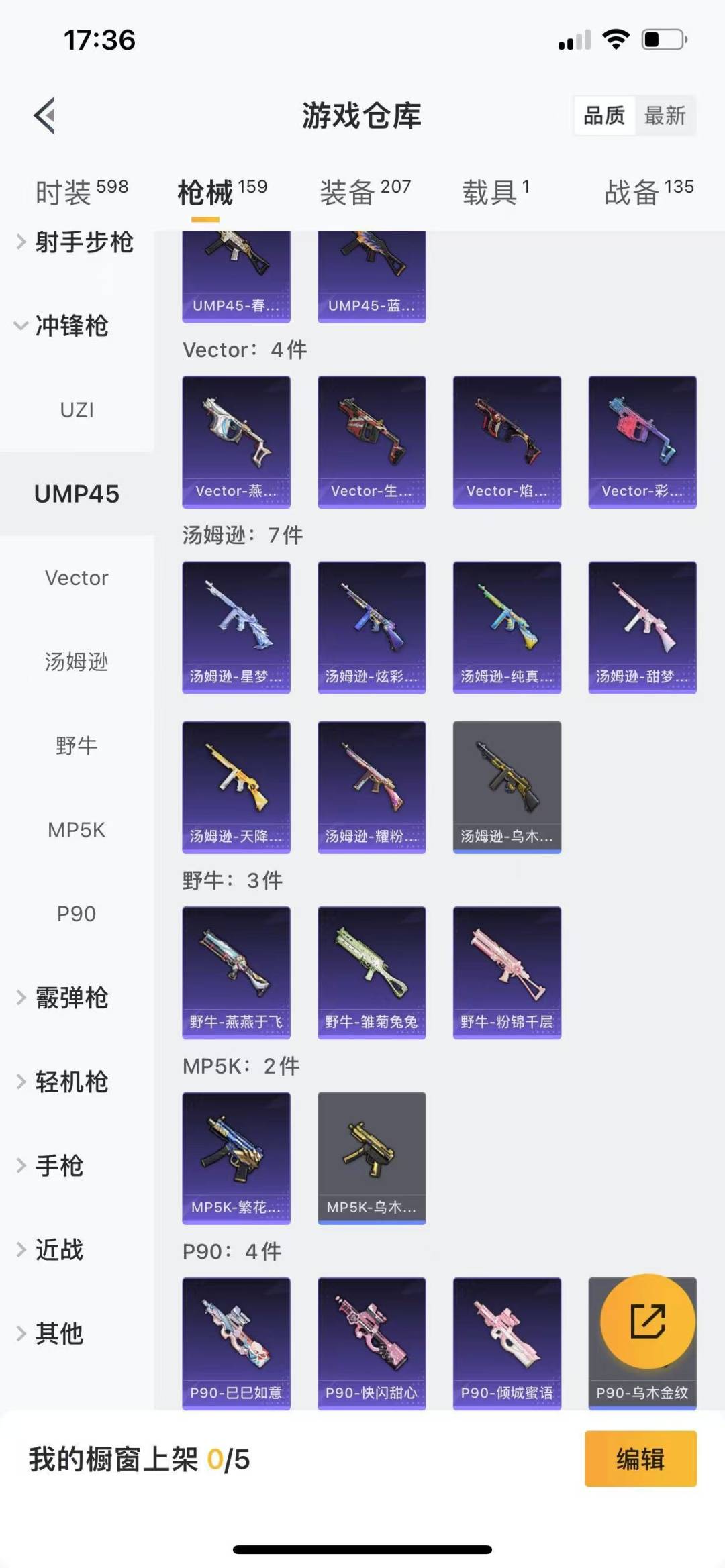Viewport: 725px width, 1568px height.
Task: Switch to the 时装 tab
Action: [81, 193]
